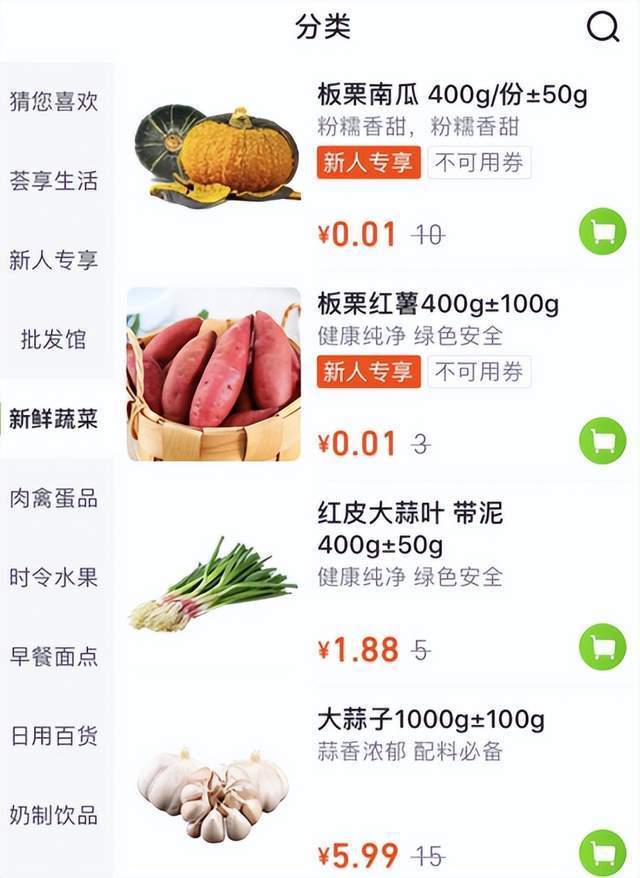Add 板栗南瓜 to the cart
The width and height of the screenshot is (640, 878).
pos(603,232)
